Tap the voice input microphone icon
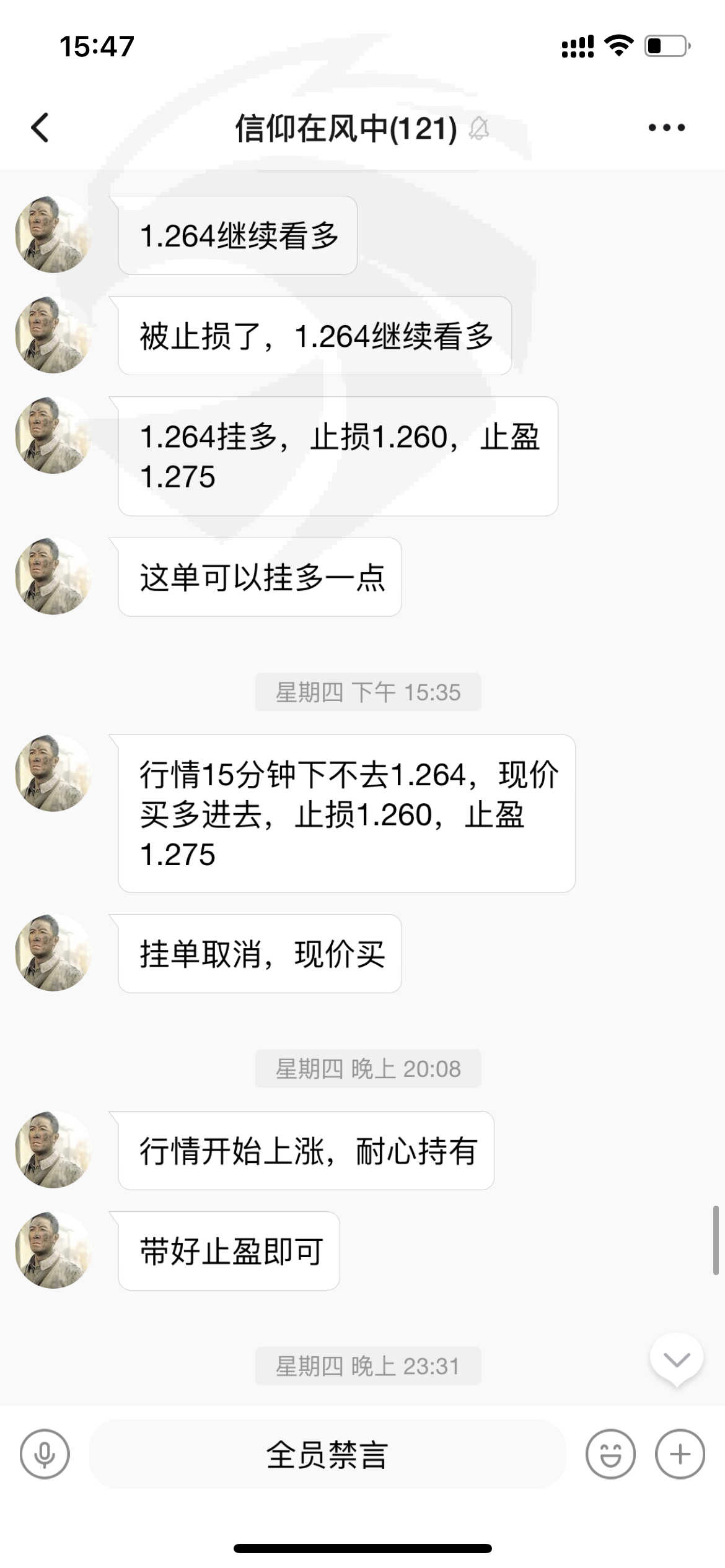Viewport: 725px width, 1568px height. point(45,1453)
